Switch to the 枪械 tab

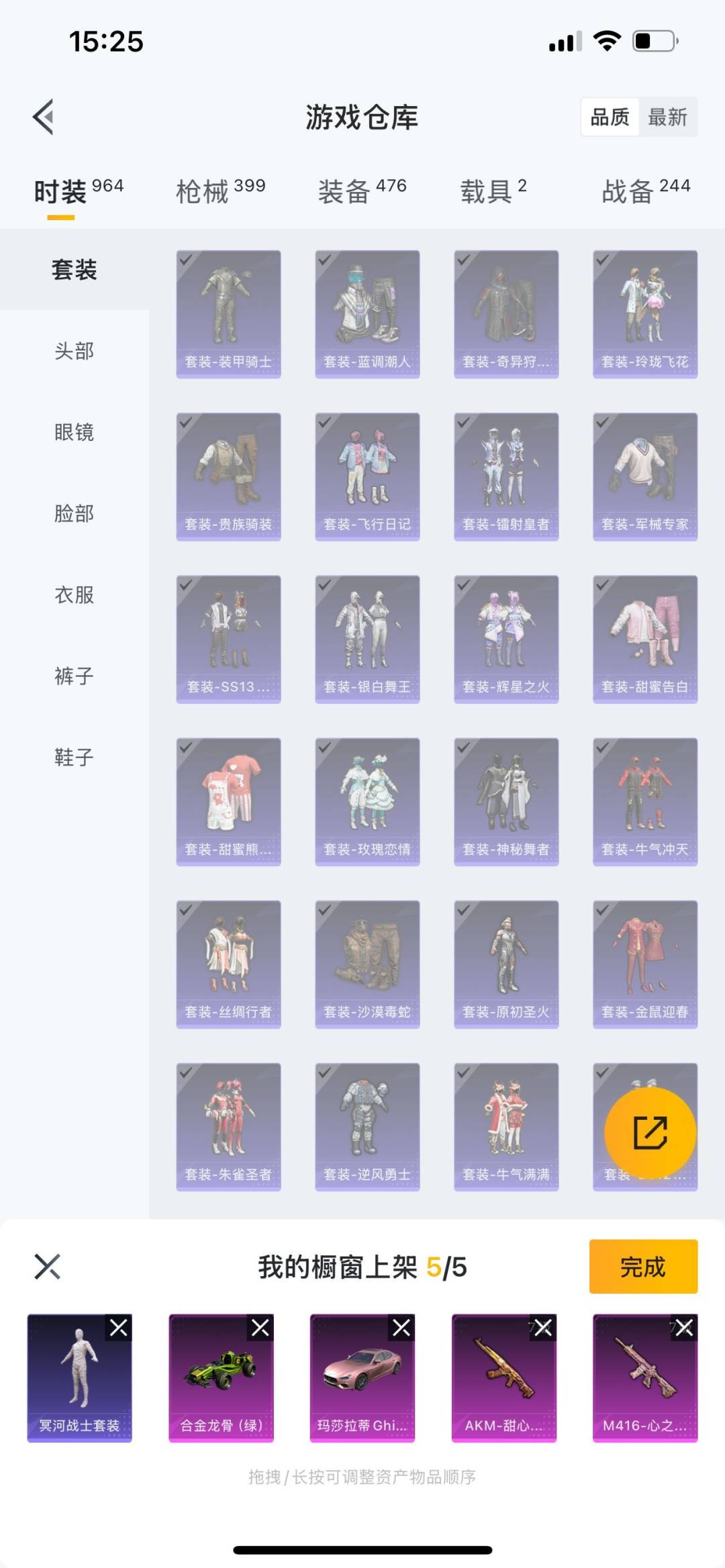pos(220,191)
